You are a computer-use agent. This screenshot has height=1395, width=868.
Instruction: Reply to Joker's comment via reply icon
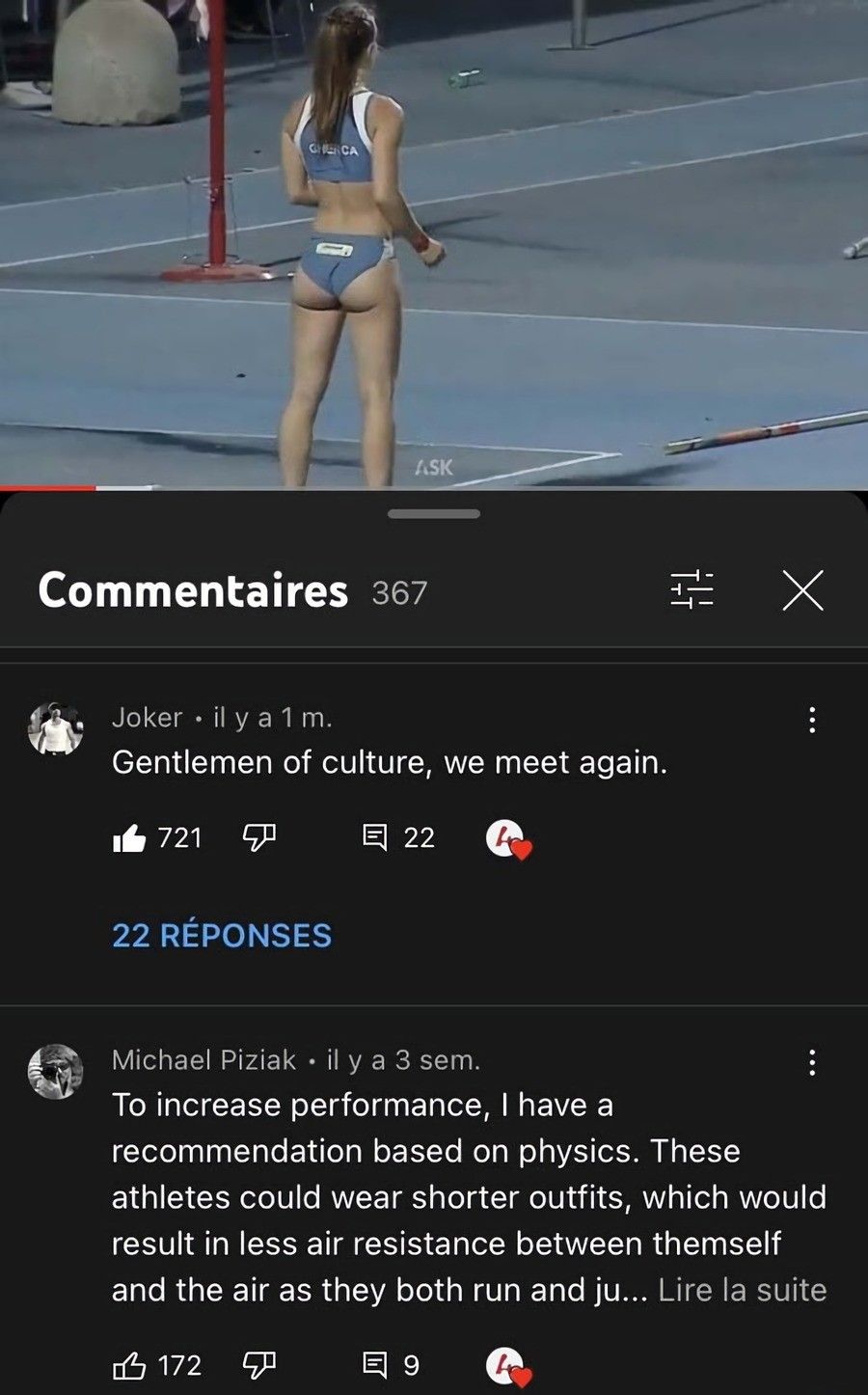click(374, 836)
